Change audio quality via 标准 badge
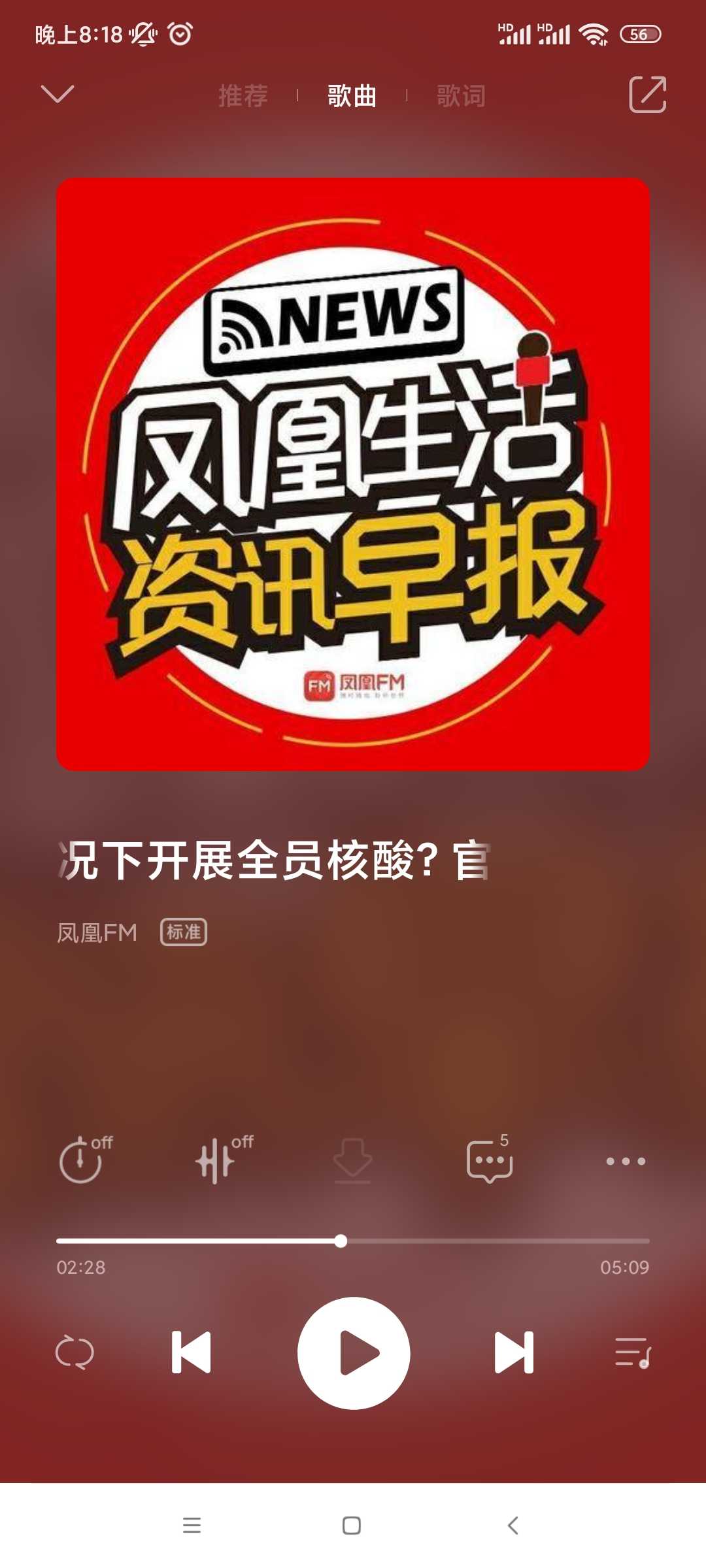This screenshot has height=1568, width=706. click(184, 932)
